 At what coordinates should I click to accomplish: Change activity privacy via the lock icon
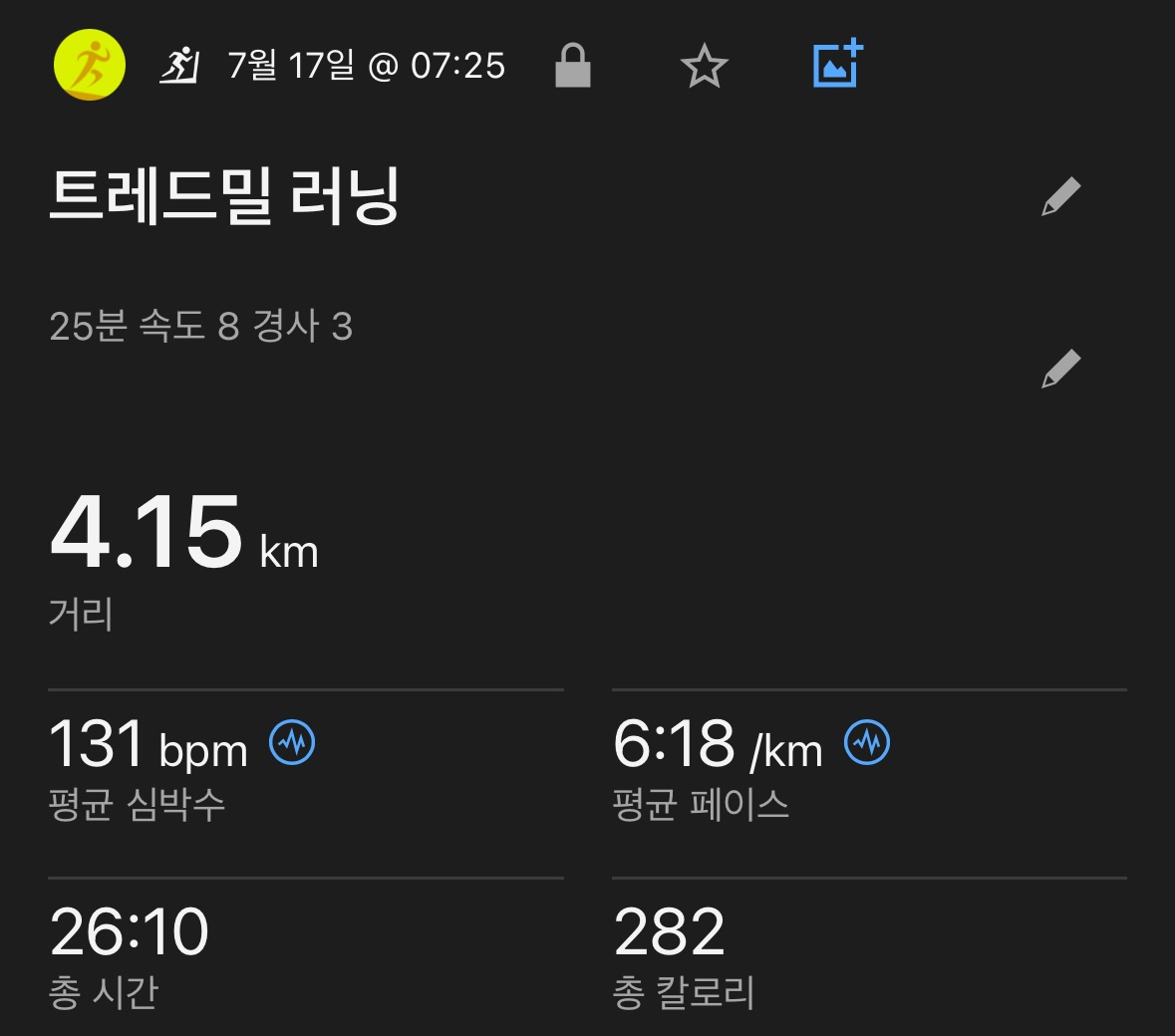tap(573, 66)
